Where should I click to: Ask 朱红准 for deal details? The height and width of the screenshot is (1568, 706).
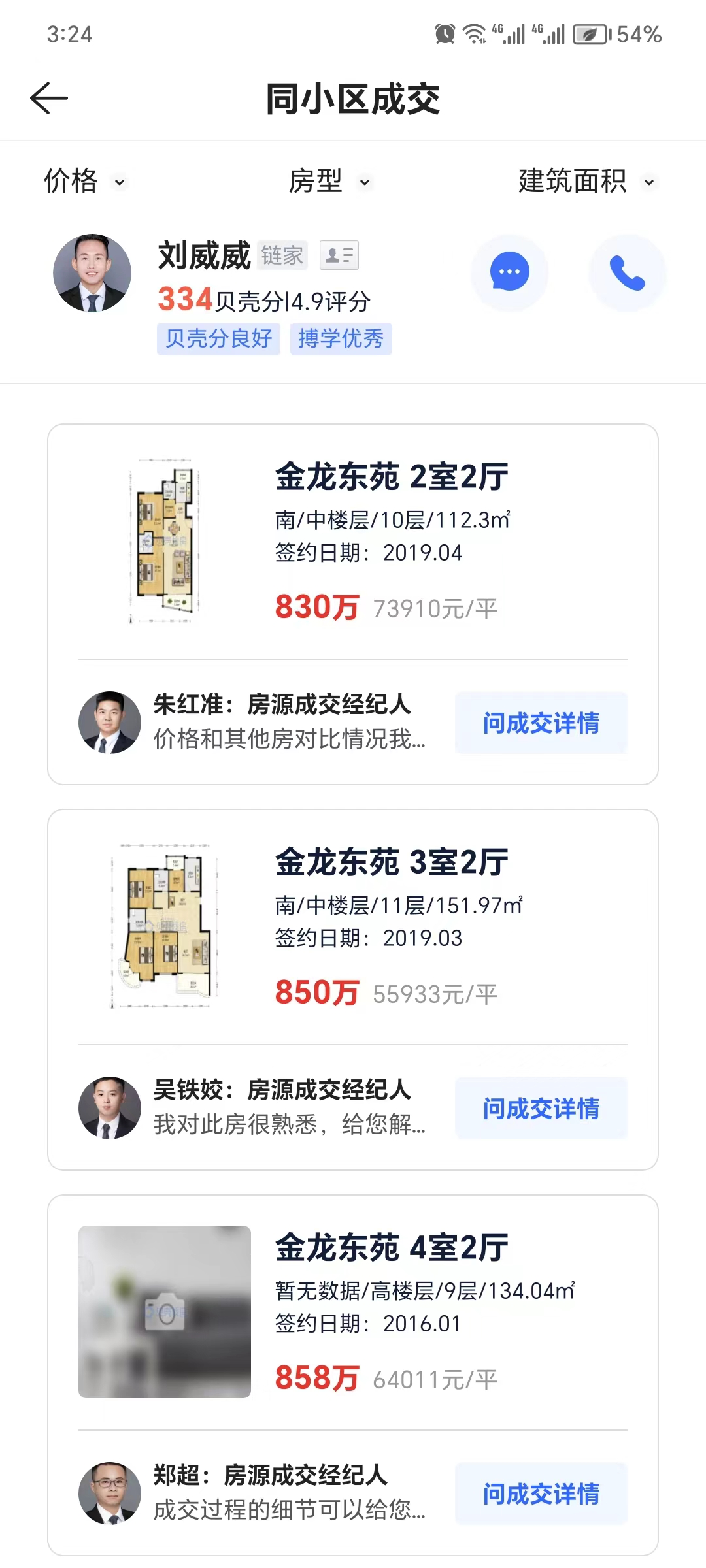[541, 723]
